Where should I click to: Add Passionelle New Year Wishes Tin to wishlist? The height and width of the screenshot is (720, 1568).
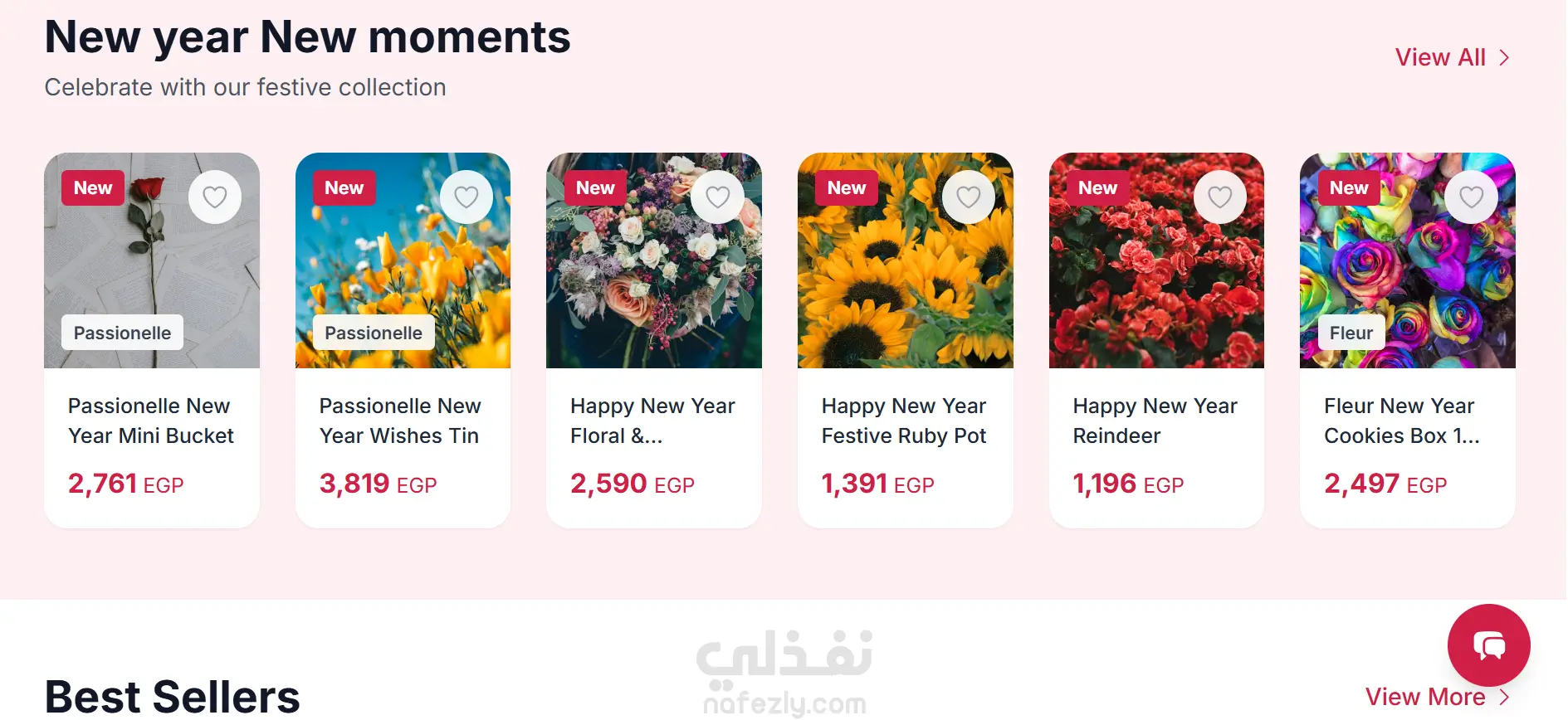click(x=466, y=197)
